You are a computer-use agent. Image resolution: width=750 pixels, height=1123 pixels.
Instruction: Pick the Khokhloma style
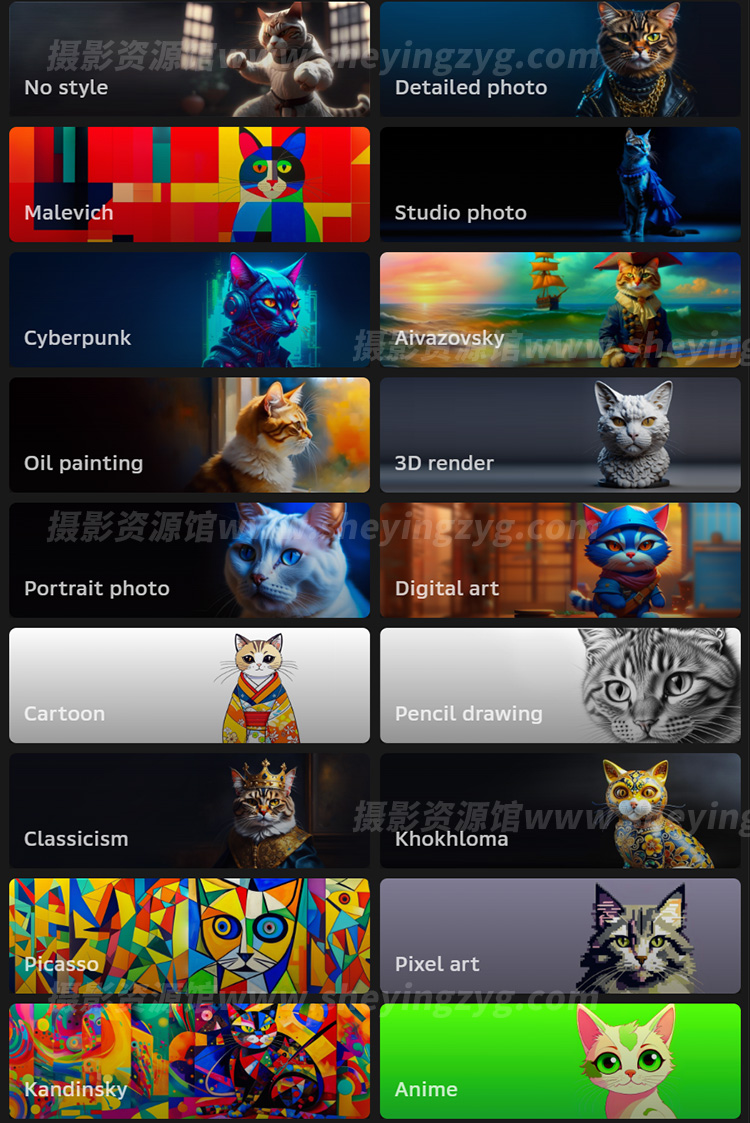click(560, 810)
